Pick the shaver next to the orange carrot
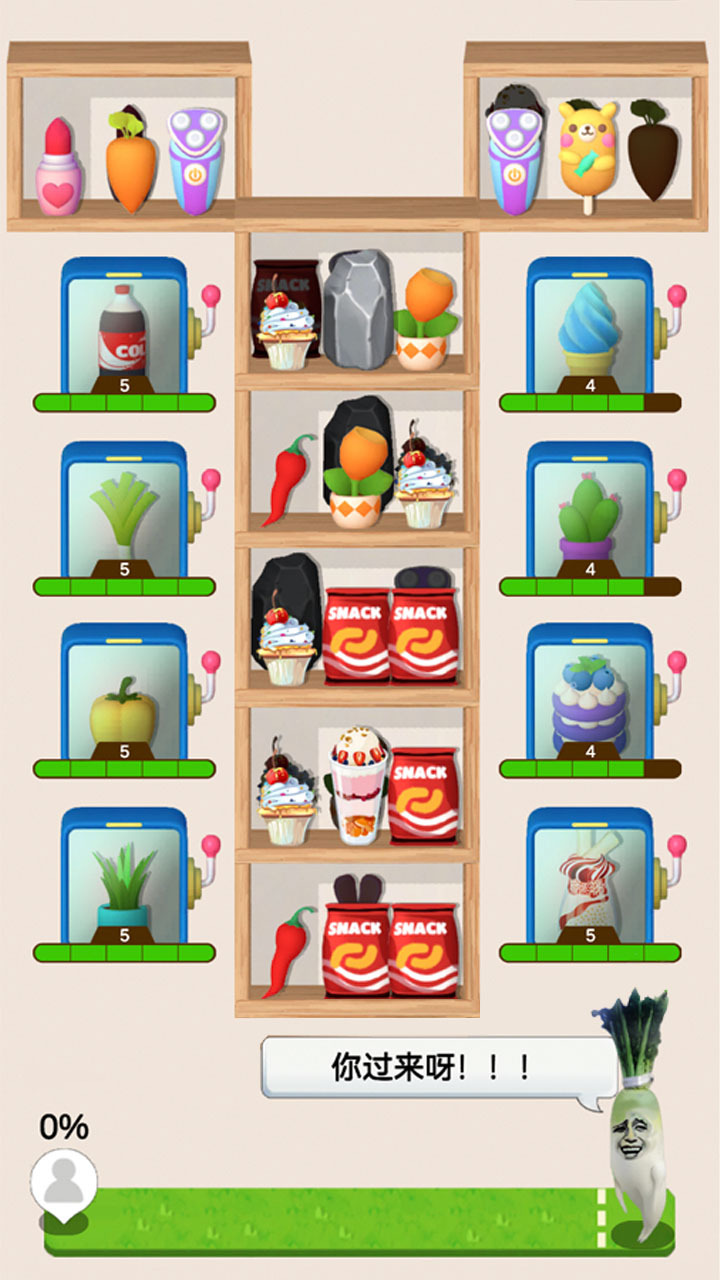 point(194,162)
